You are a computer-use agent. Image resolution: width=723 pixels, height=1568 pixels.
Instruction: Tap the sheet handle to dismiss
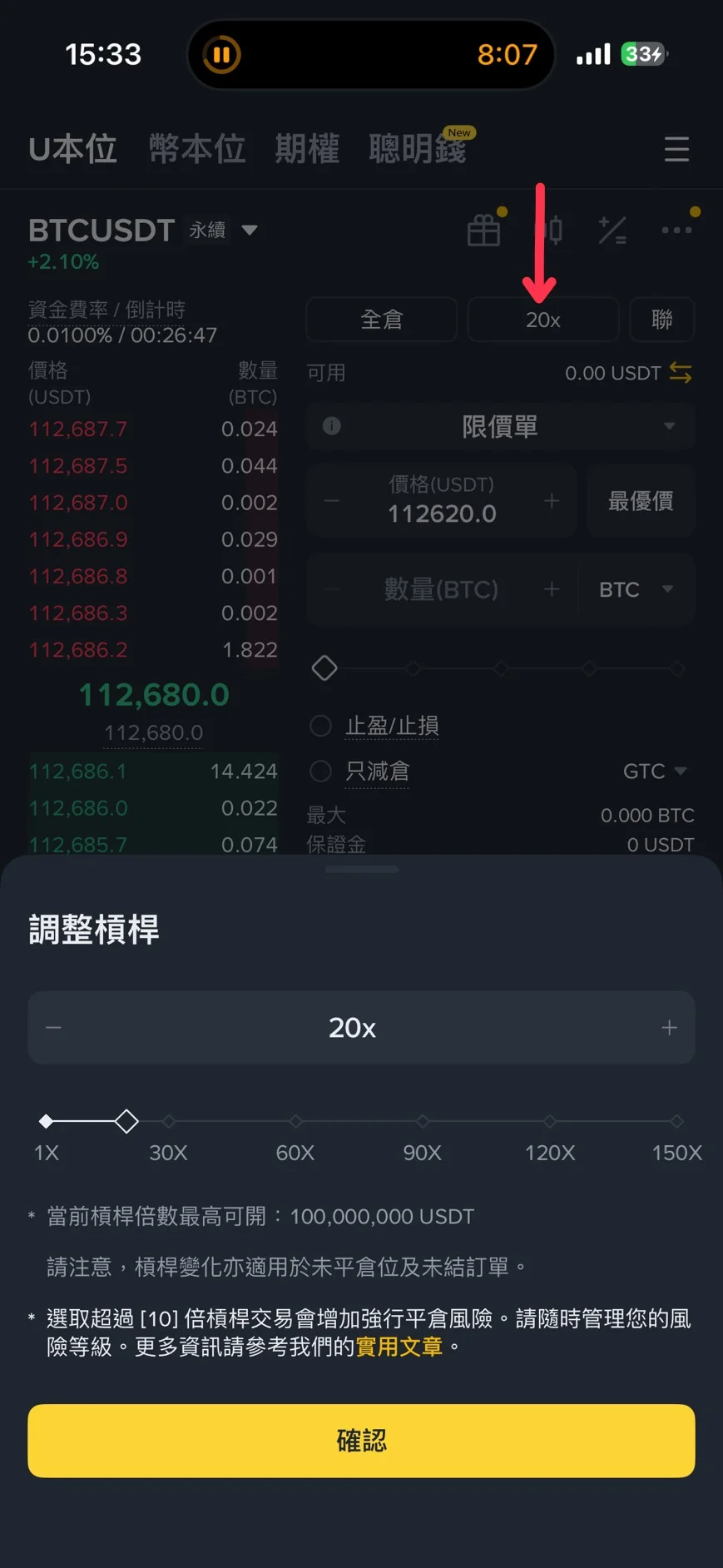361,870
